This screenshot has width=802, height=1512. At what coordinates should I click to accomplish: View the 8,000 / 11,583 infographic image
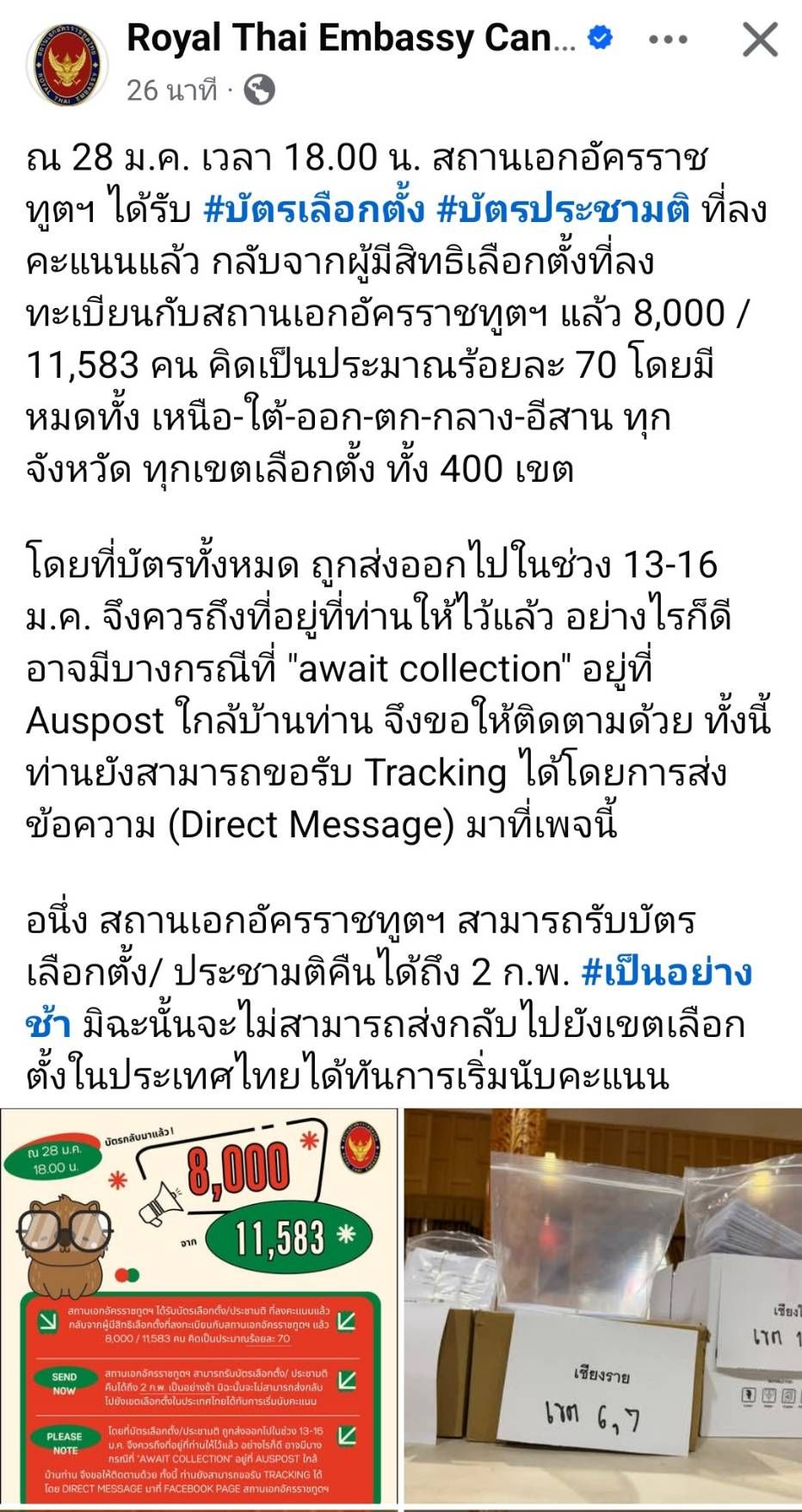pos(200,1306)
